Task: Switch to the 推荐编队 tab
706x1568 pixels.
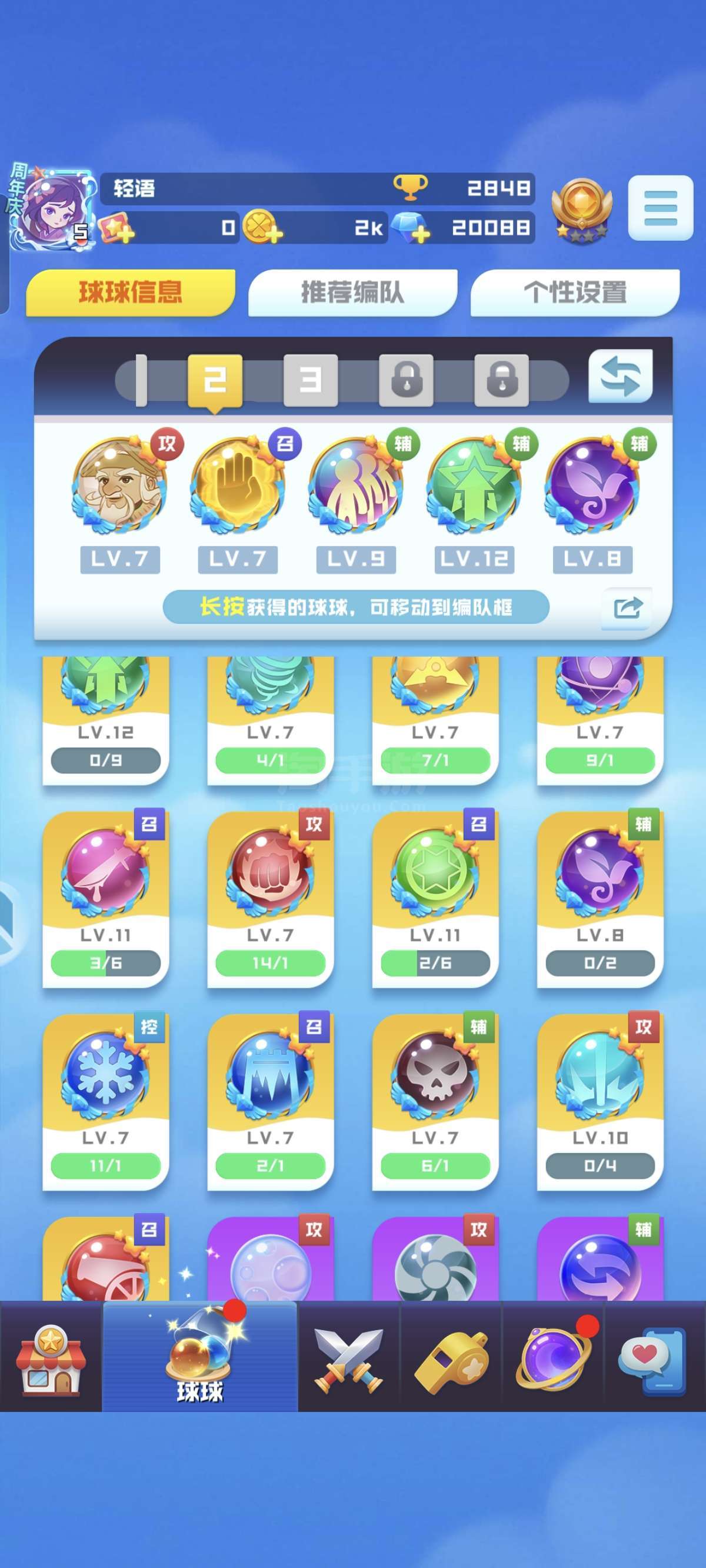Action: (x=352, y=293)
